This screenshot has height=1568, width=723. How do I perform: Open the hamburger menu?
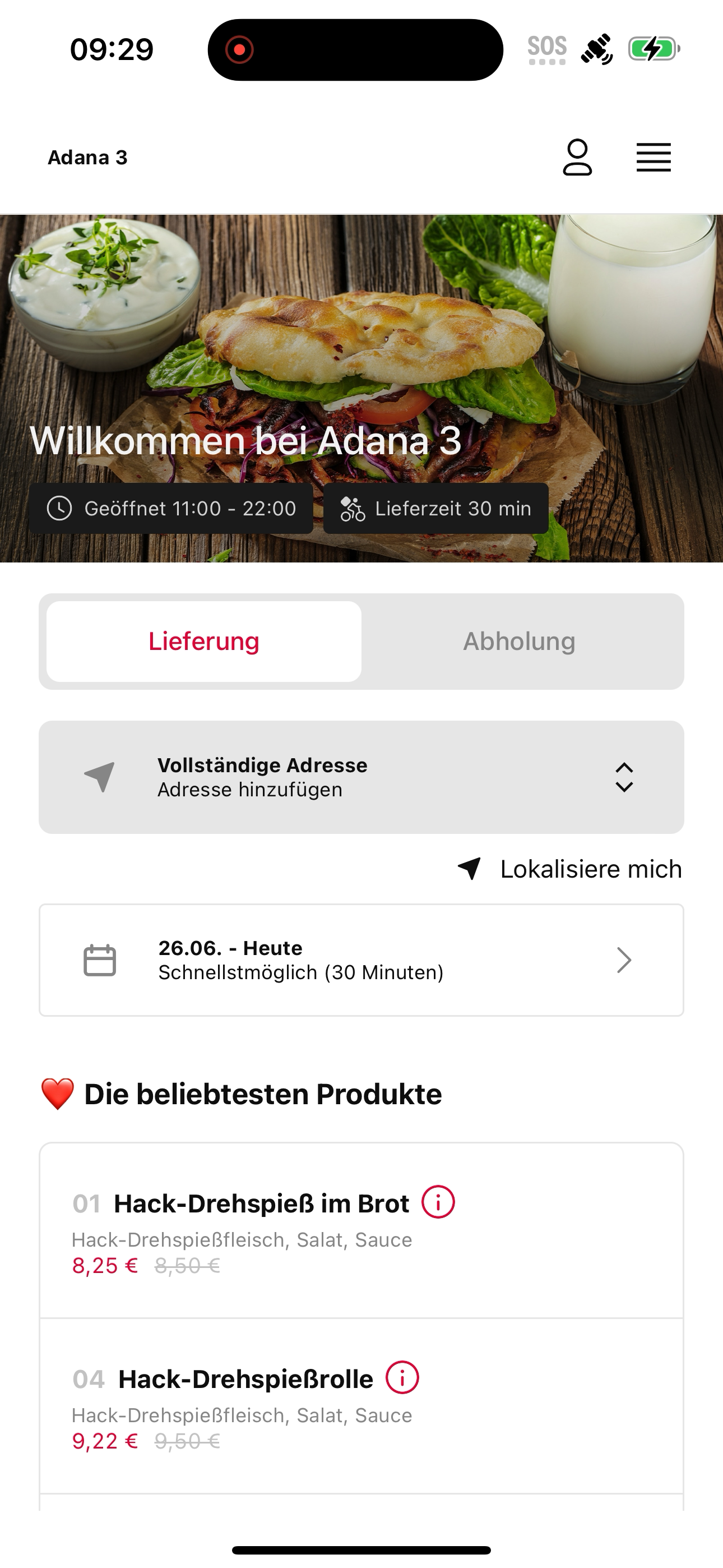654,158
